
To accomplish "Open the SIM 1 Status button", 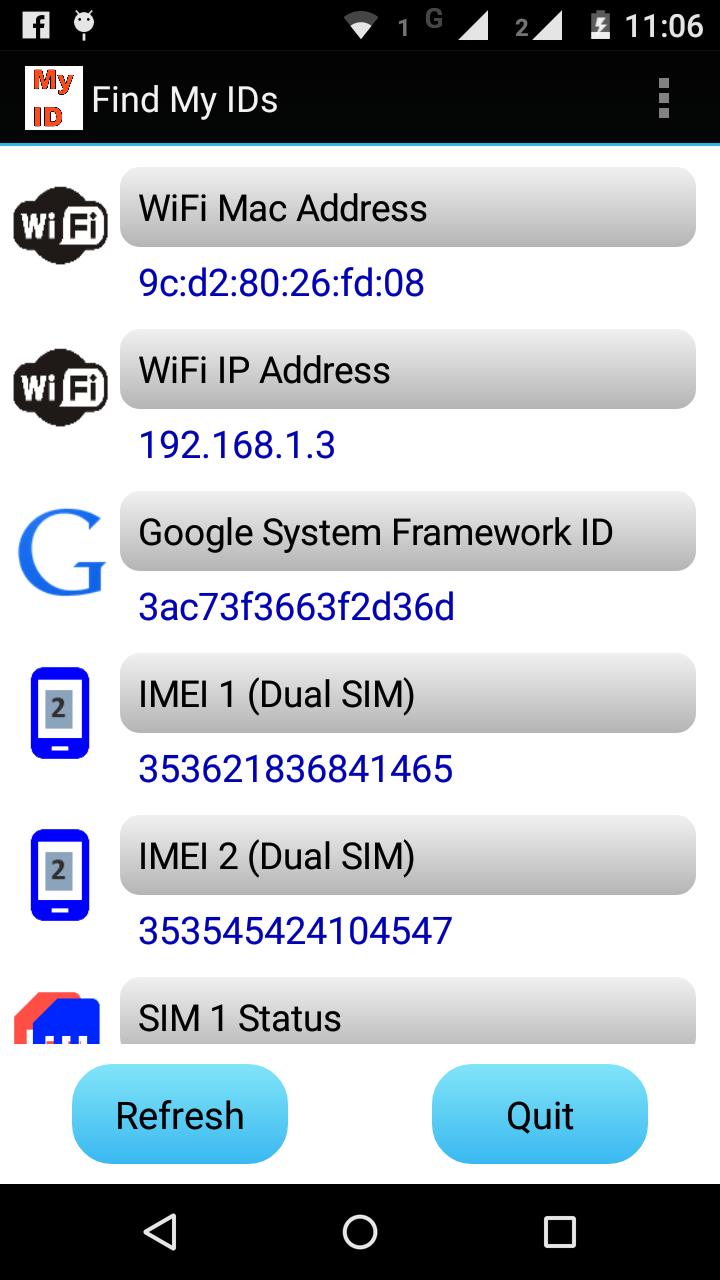I will point(407,1014).
